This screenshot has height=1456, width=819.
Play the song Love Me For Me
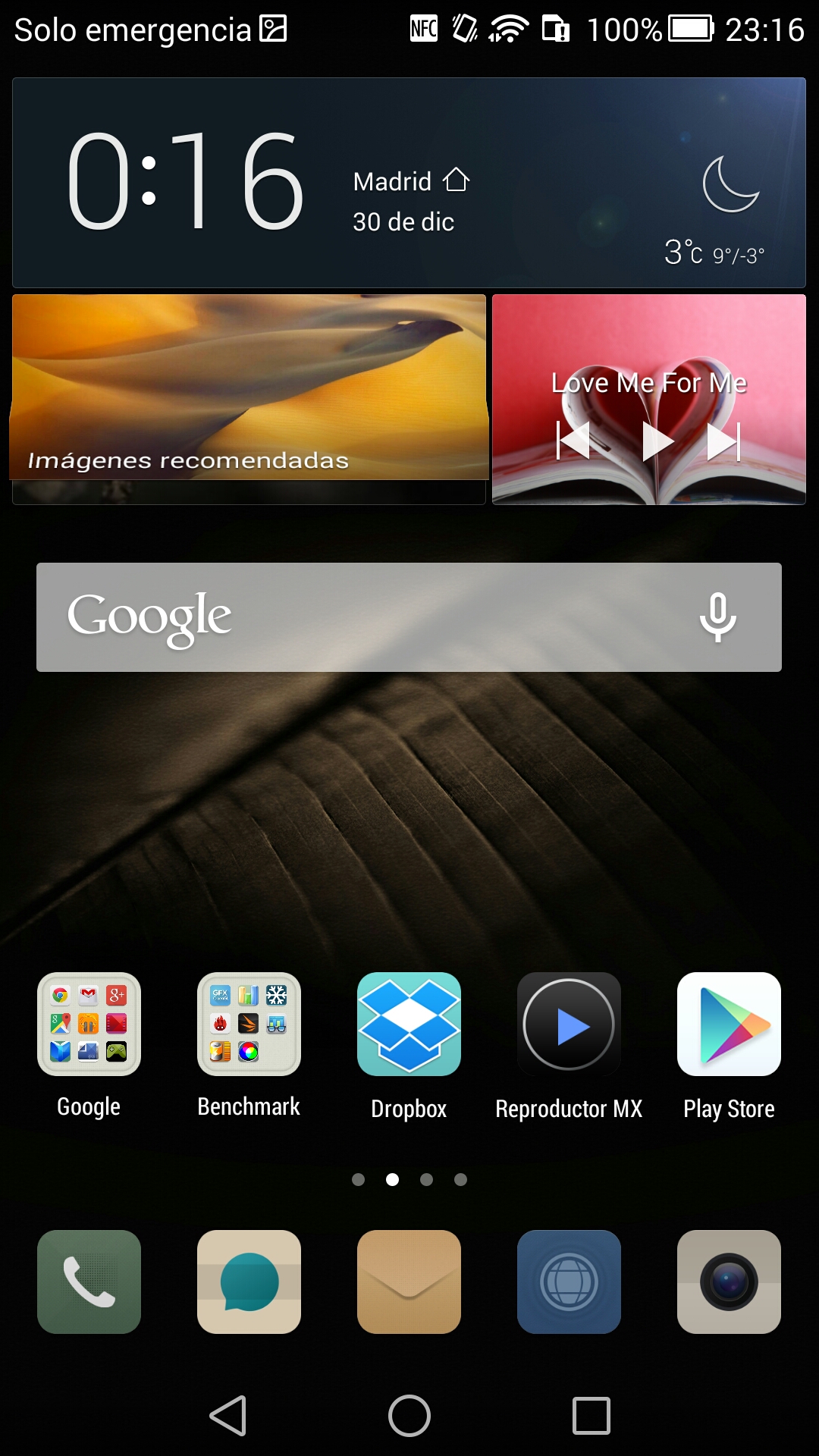pos(657,441)
